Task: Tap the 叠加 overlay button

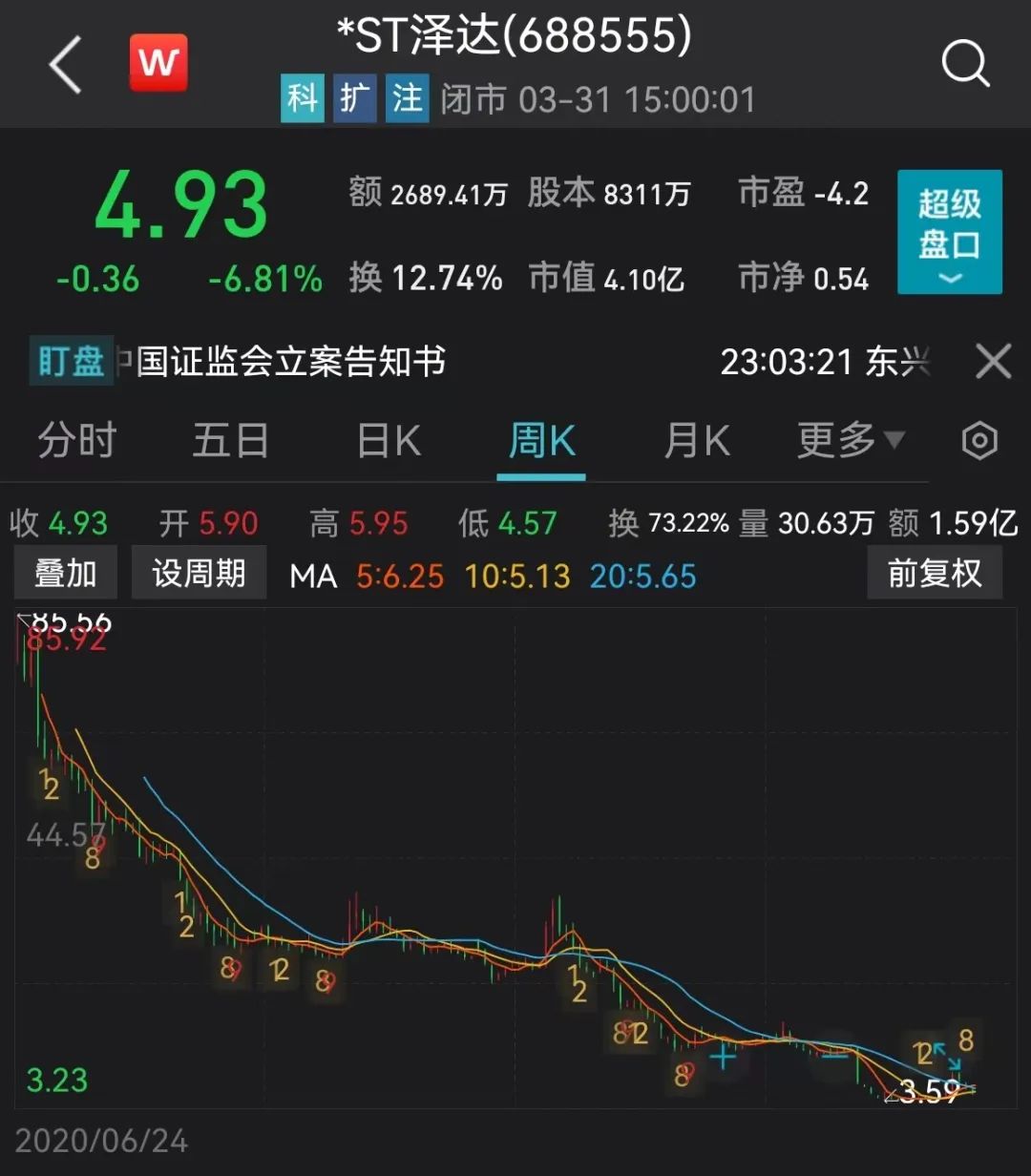Action: (x=66, y=573)
